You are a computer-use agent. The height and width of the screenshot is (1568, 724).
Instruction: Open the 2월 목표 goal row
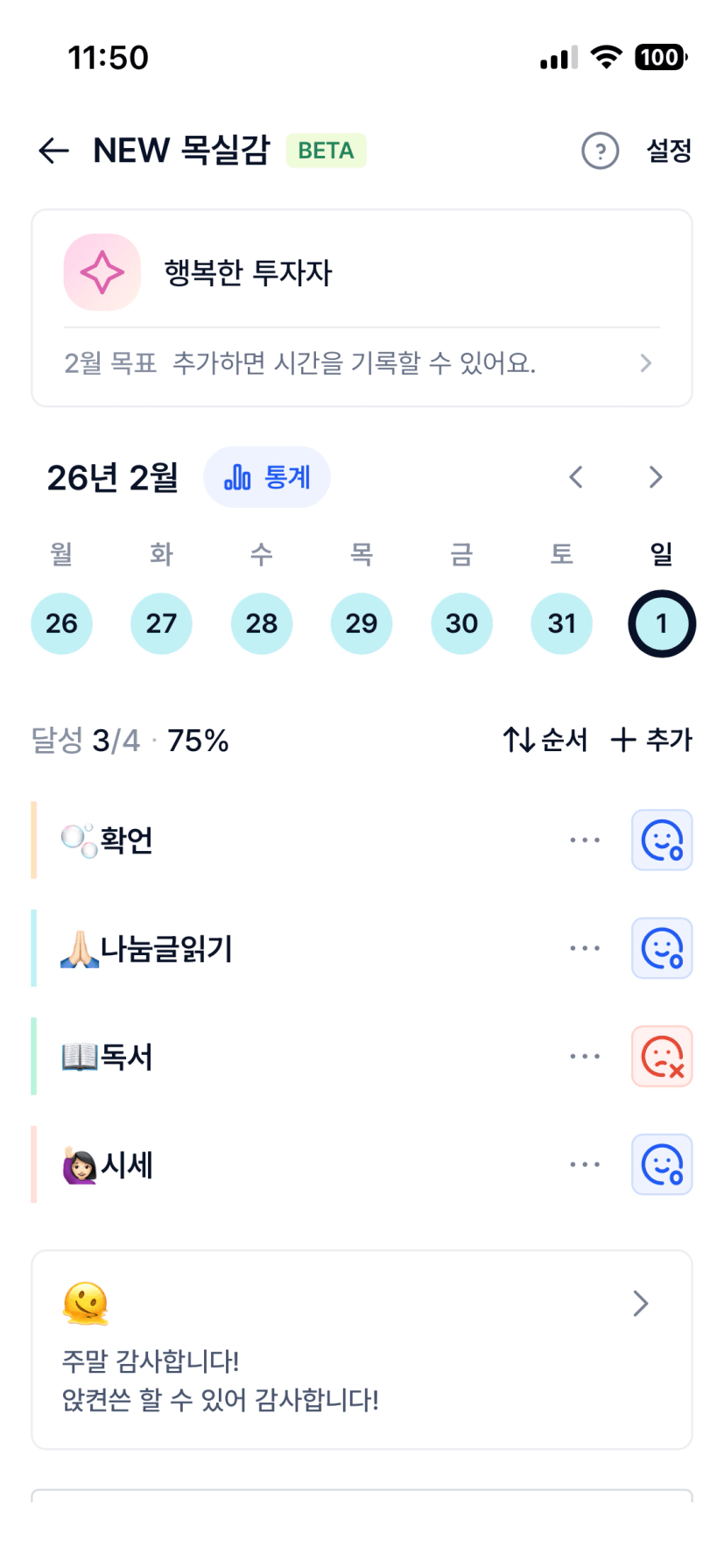(x=361, y=363)
